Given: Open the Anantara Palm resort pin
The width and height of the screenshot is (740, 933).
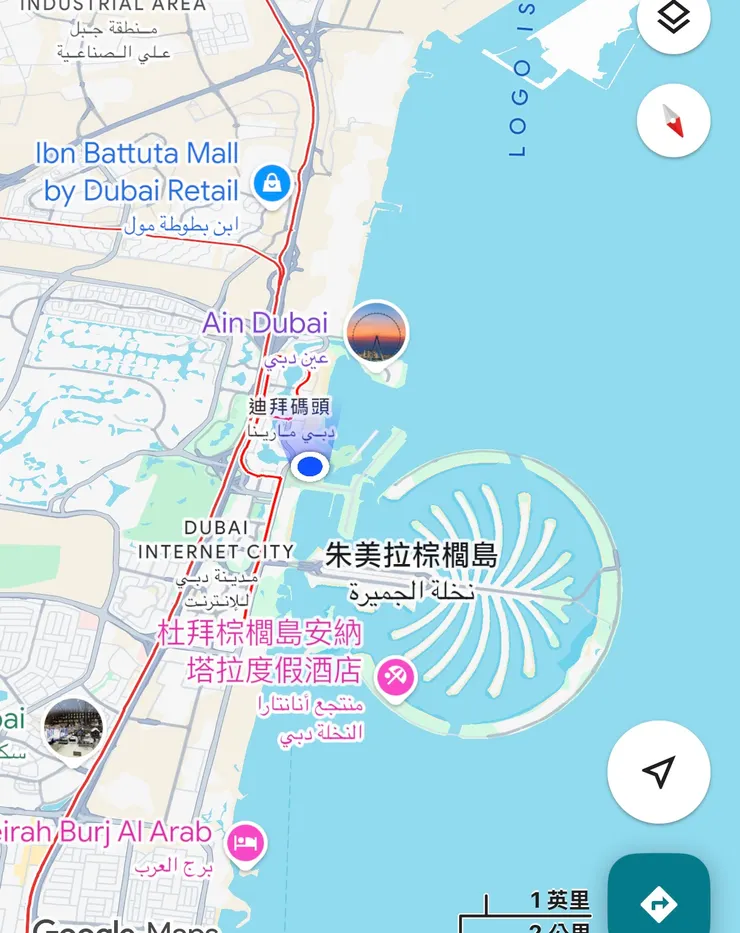Looking at the screenshot, I should (395, 678).
